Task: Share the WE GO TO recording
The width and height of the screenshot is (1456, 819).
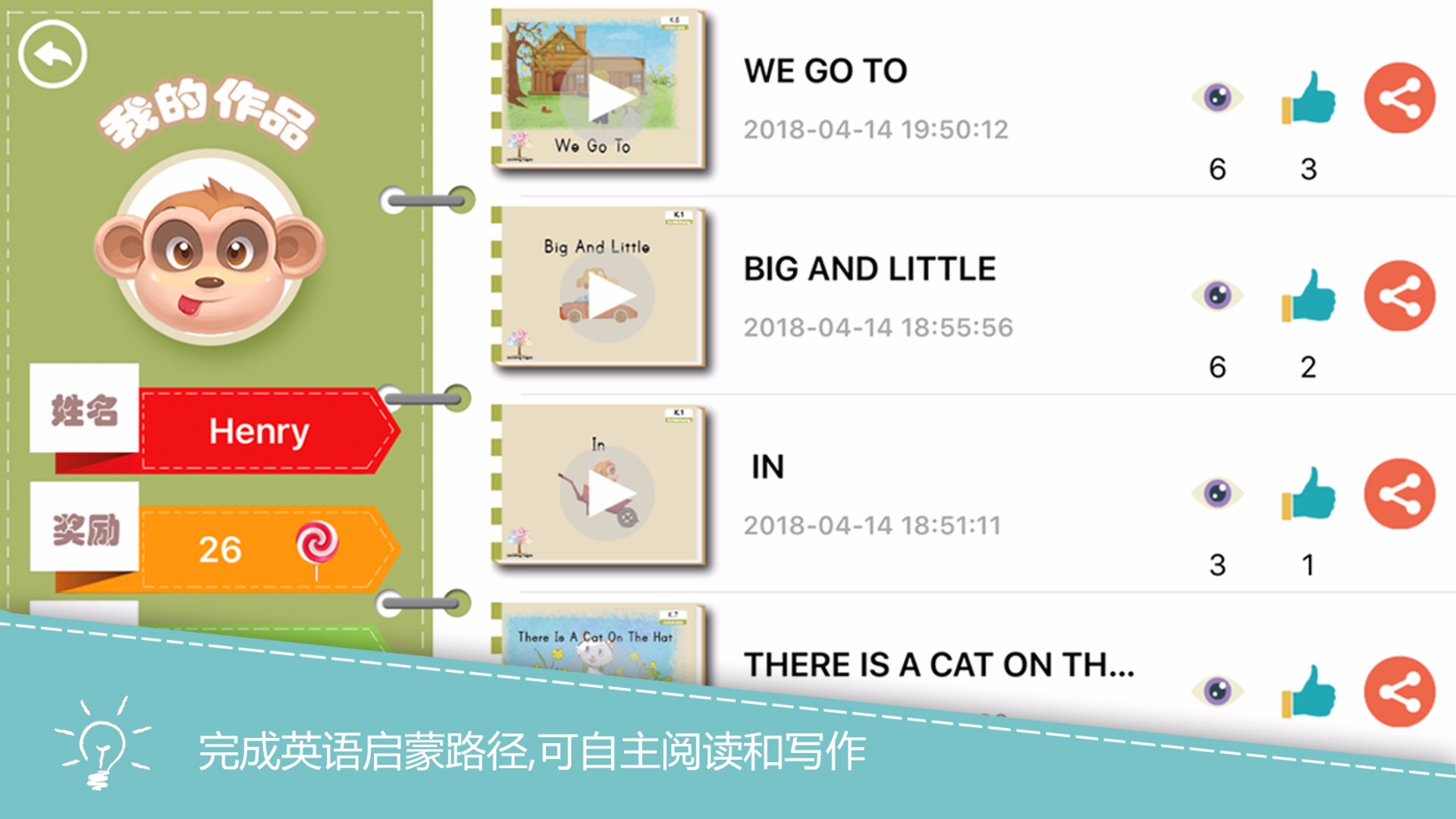Action: (x=1399, y=99)
